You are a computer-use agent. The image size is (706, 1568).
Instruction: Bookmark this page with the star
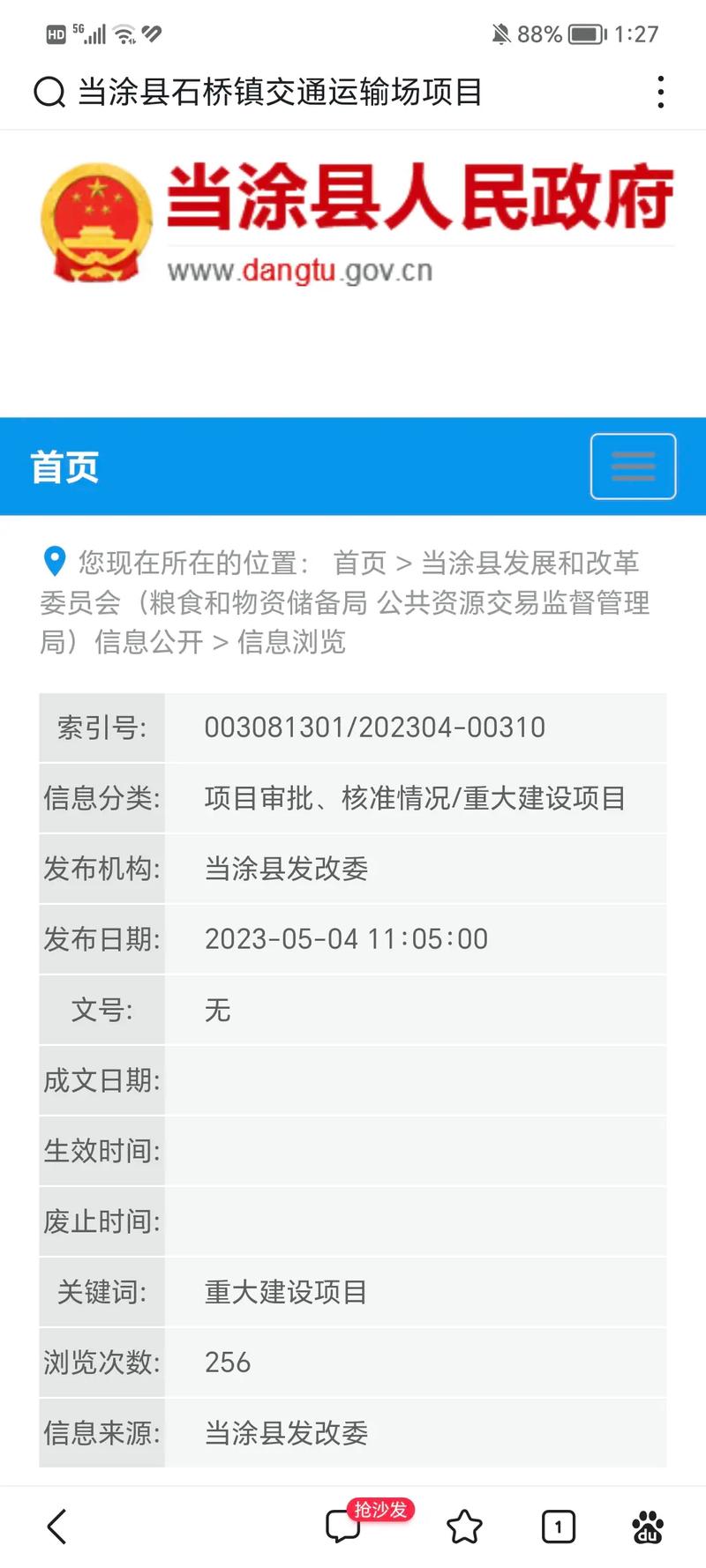pyautogui.click(x=464, y=1527)
